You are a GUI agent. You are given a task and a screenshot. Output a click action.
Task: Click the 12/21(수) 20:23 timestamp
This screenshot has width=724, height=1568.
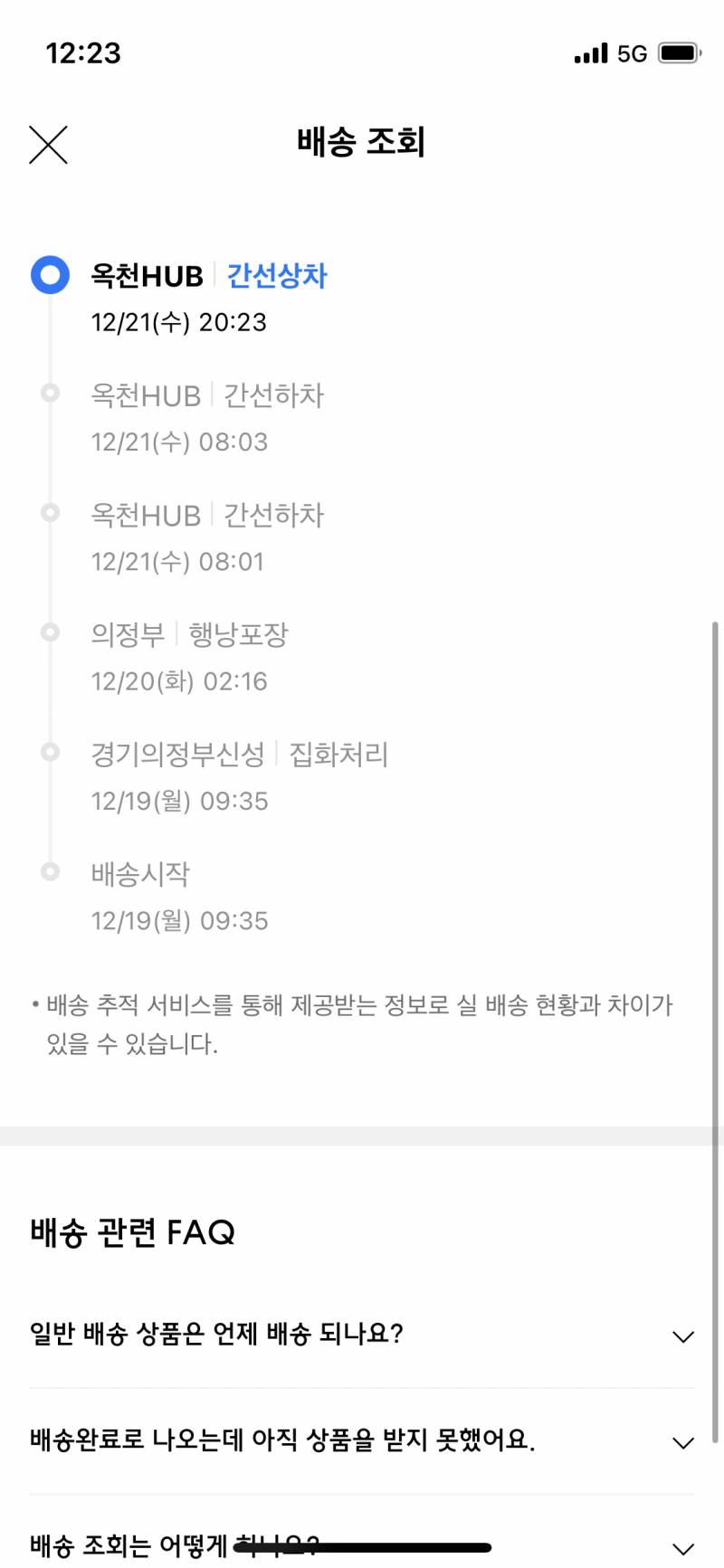(x=179, y=323)
